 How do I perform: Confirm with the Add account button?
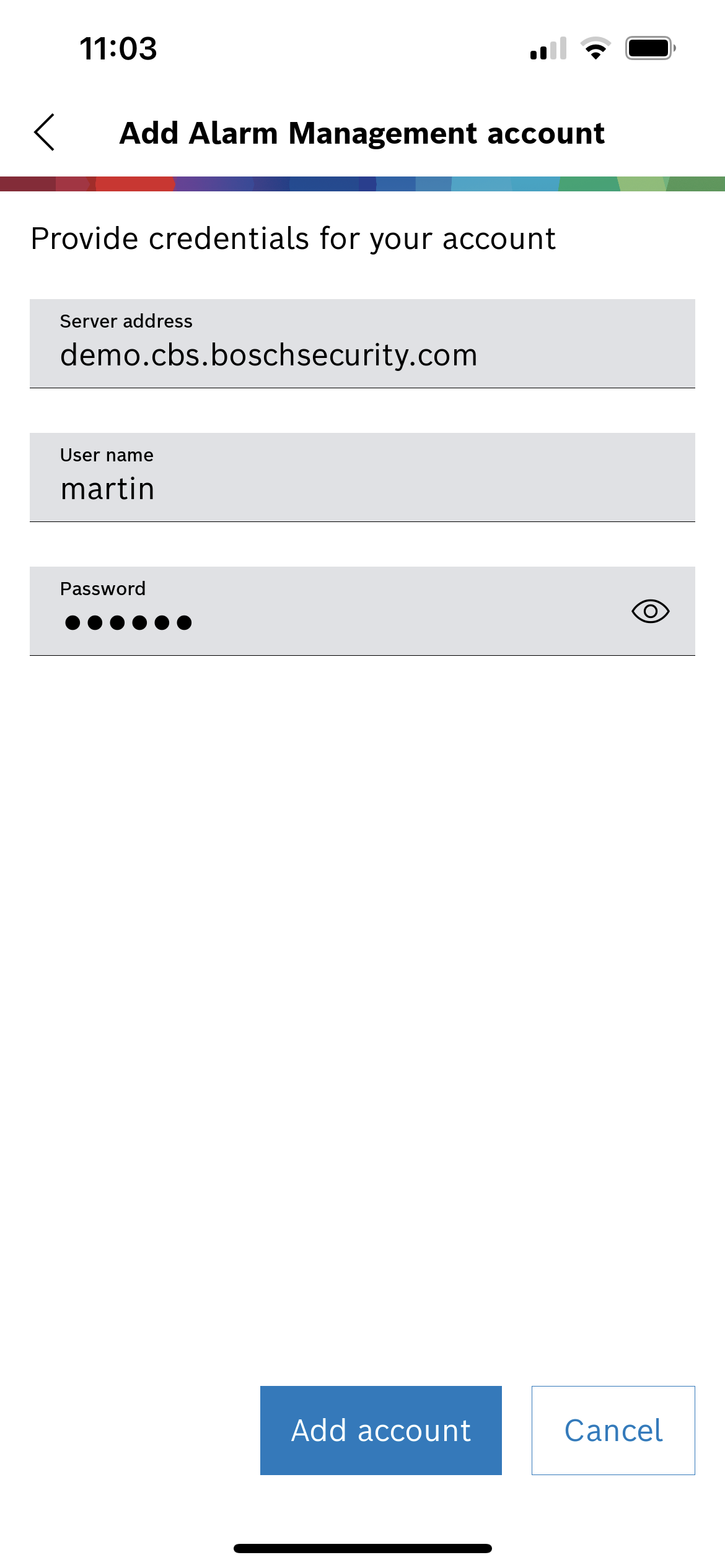pyautogui.click(x=380, y=1431)
